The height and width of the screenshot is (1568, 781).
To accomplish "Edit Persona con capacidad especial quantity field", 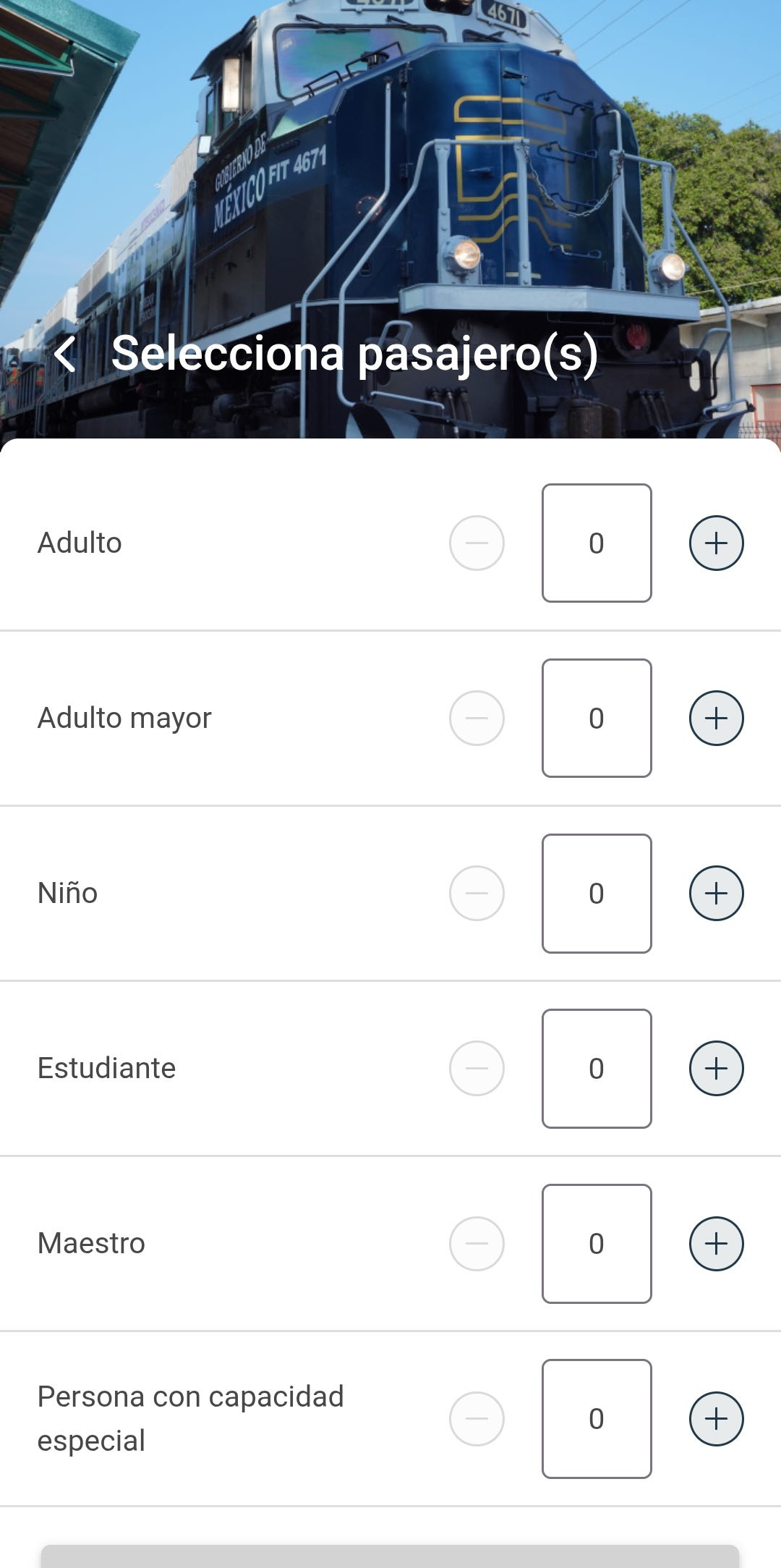I will [597, 1418].
